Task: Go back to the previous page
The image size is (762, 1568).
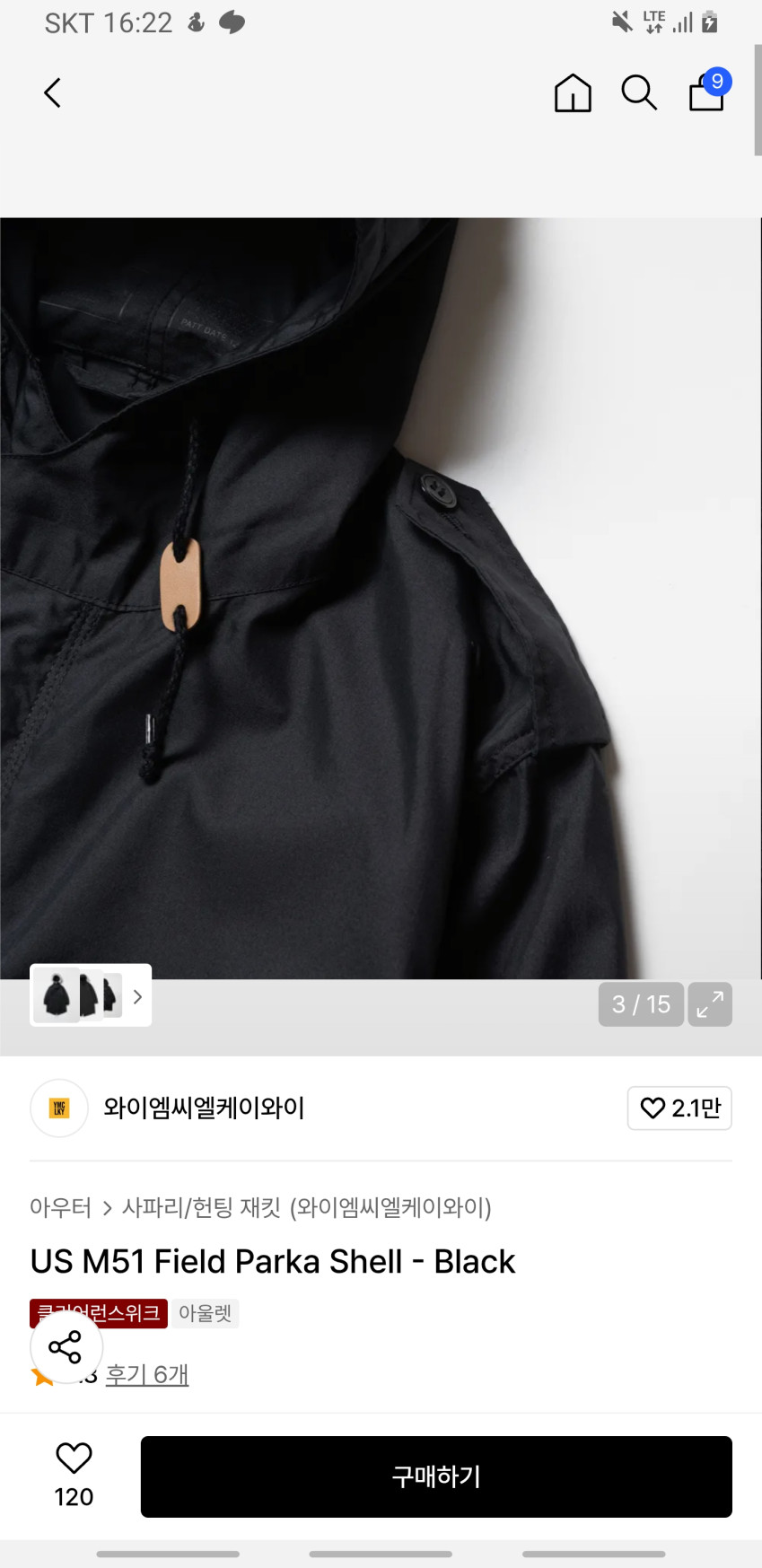Action: click(53, 92)
